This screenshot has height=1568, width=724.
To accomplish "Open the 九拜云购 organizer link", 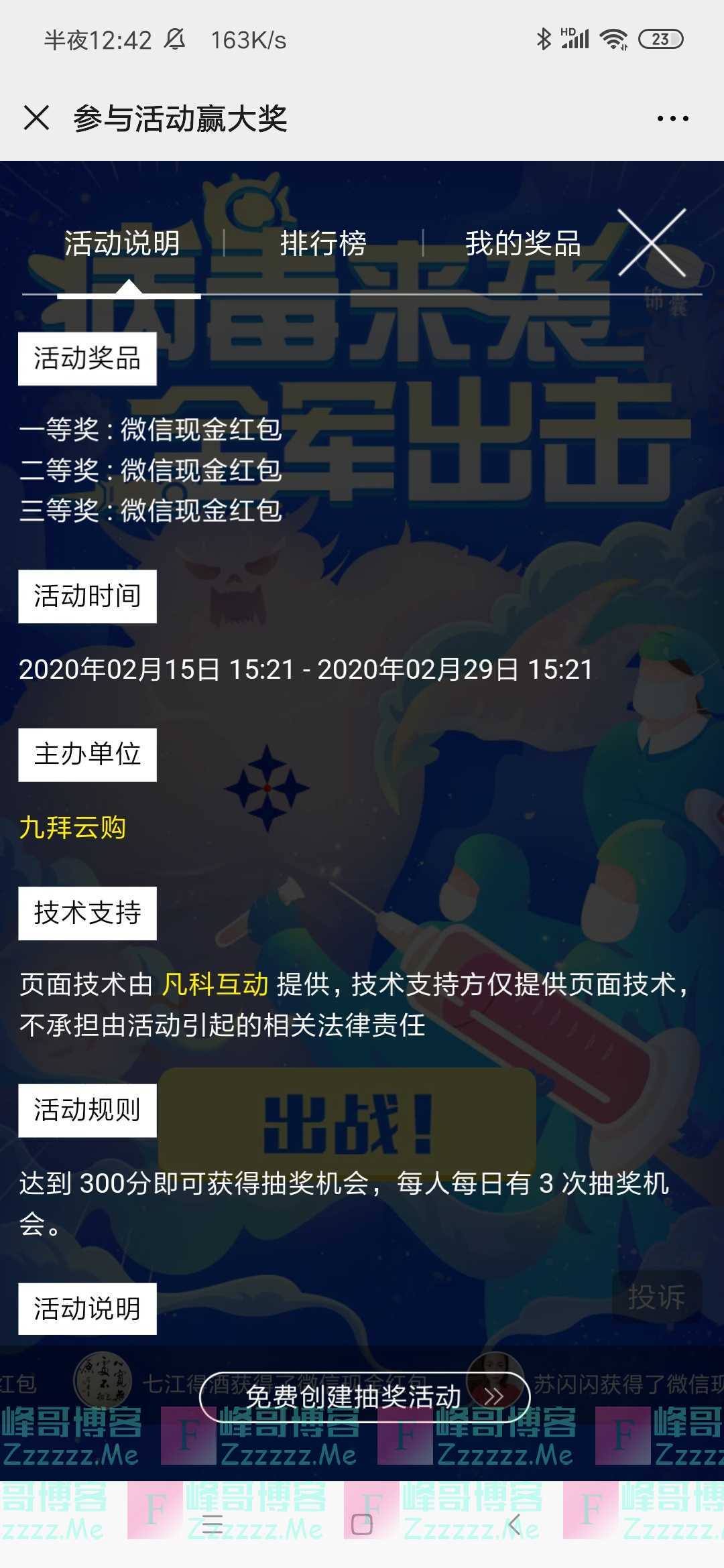I will 72,828.
